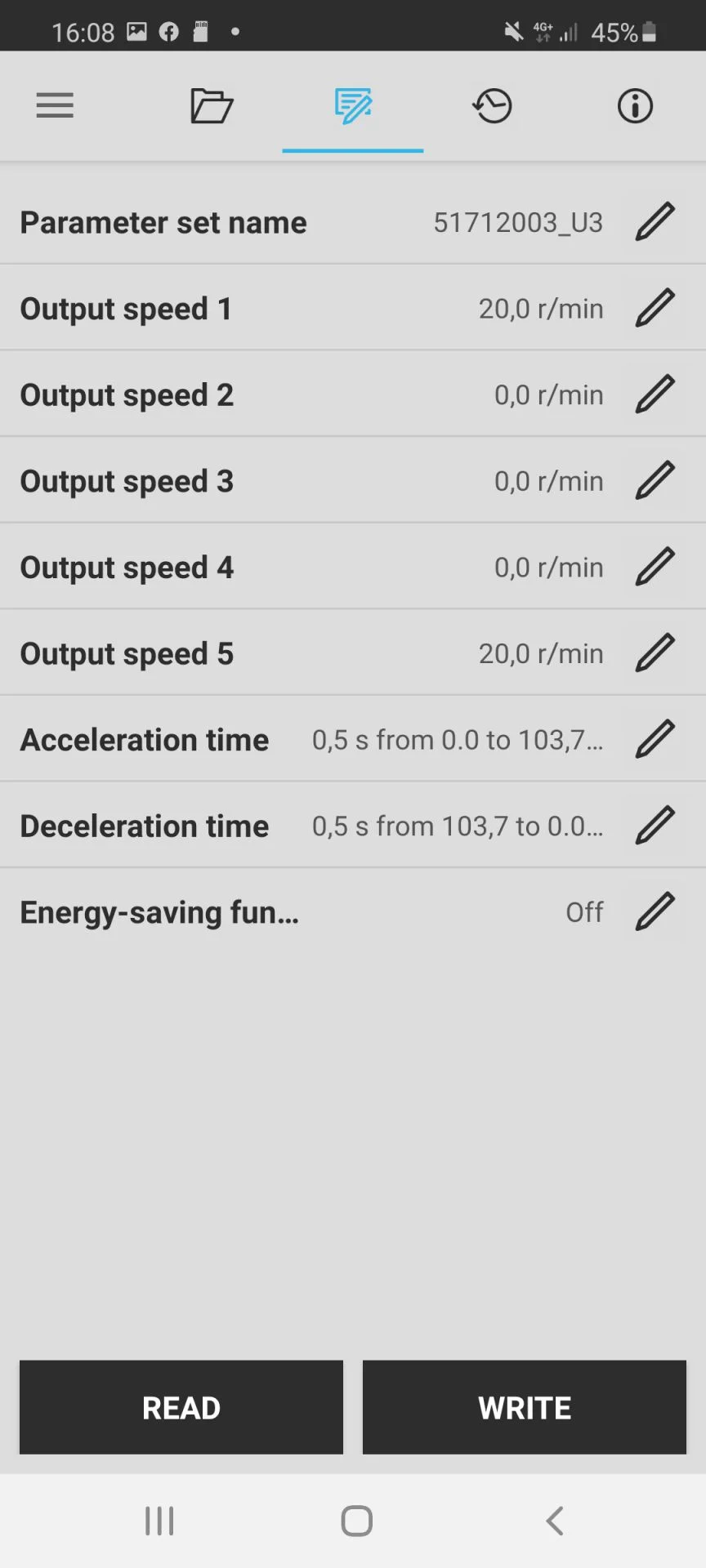Open the hamburger drawer menu
Viewport: 706px width, 1568px height.
55,105
